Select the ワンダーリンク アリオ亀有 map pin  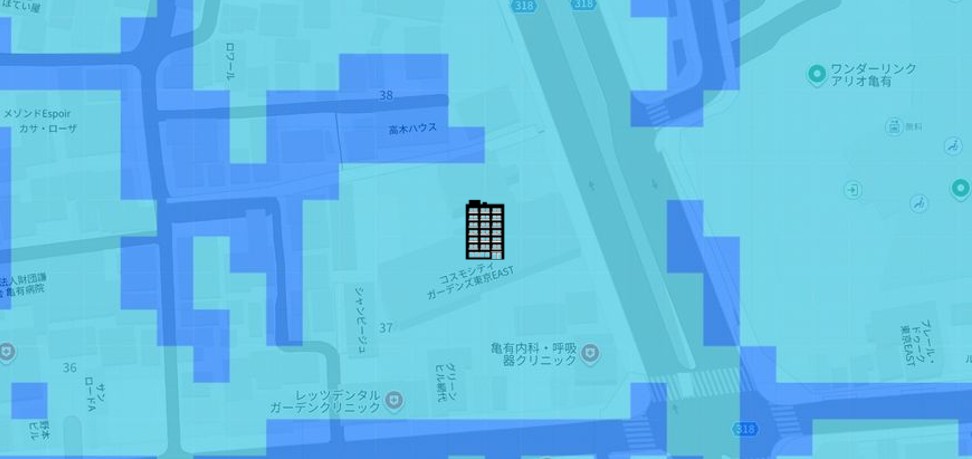(x=817, y=74)
